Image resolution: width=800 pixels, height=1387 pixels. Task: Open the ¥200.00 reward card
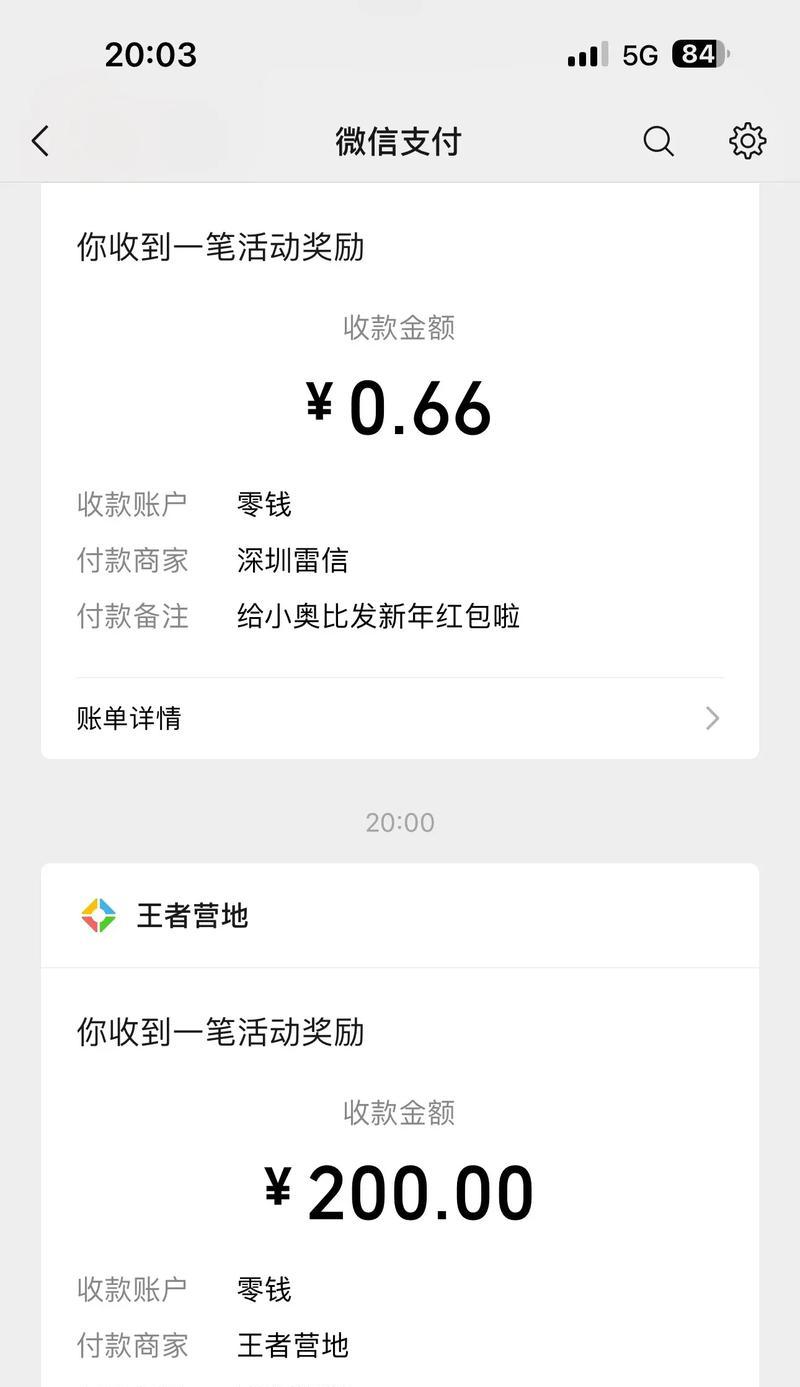click(400, 1177)
